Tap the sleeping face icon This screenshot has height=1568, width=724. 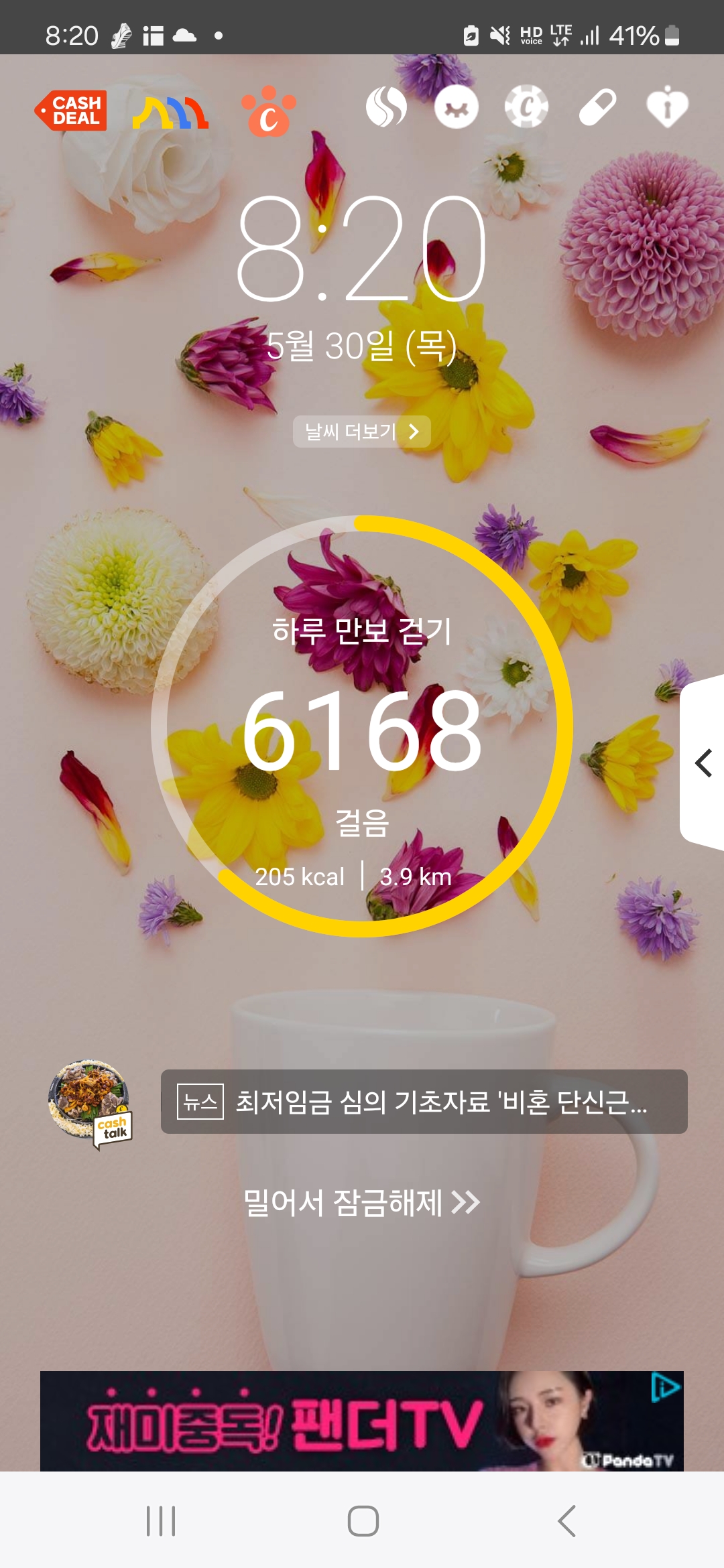457,107
